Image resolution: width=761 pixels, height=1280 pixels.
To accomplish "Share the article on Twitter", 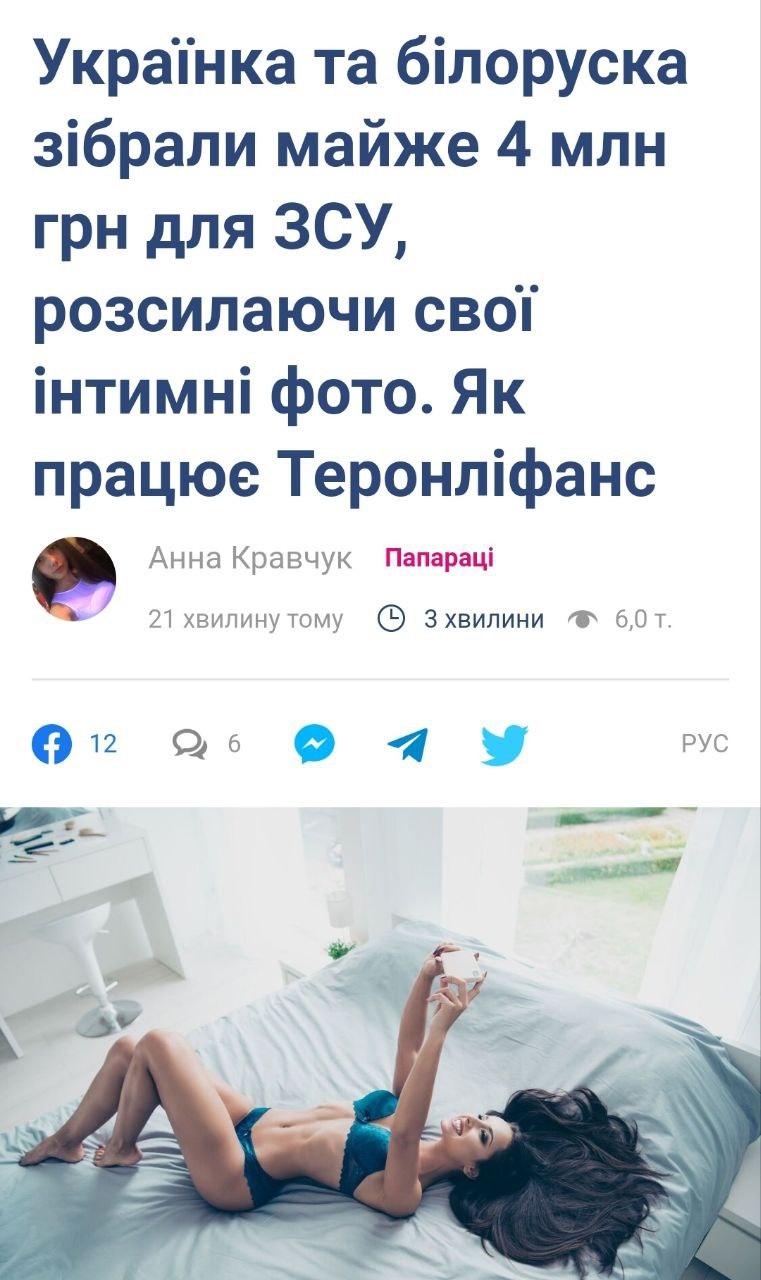I will (x=504, y=745).
